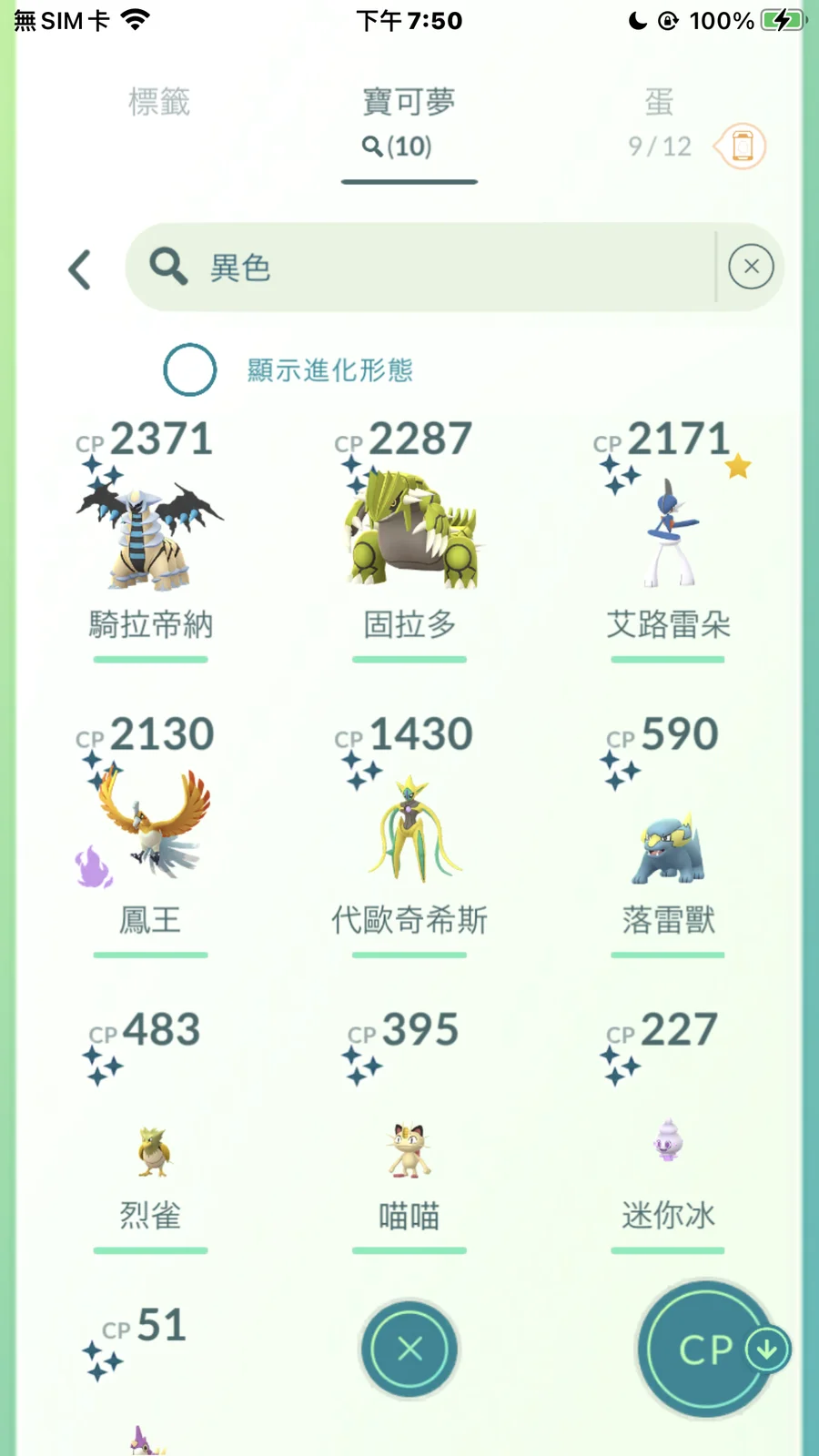Change the CP sort order
The height and width of the screenshot is (1456, 819).
click(708, 1349)
